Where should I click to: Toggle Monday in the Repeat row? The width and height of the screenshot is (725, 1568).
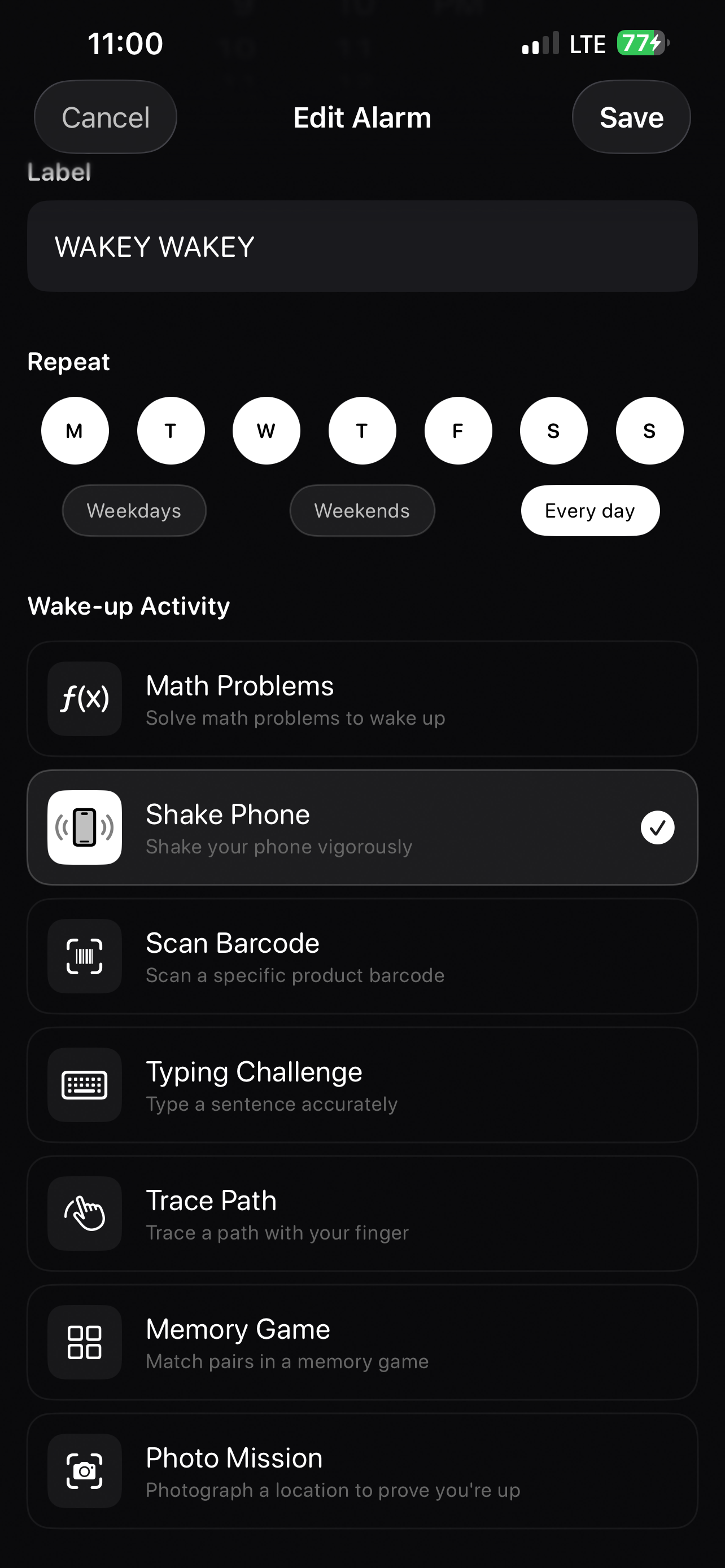[75, 430]
